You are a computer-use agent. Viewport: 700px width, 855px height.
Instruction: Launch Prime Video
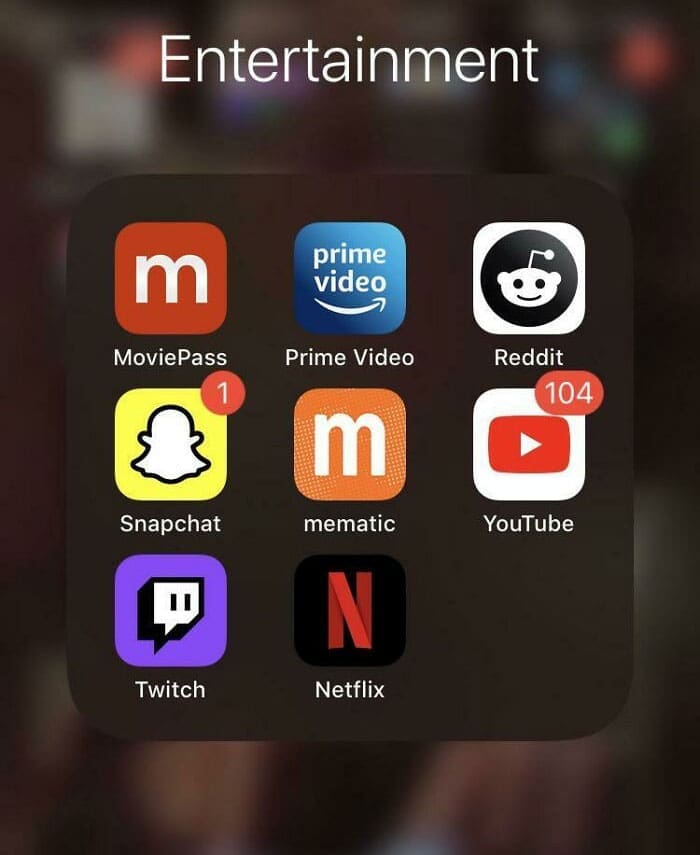[350, 278]
